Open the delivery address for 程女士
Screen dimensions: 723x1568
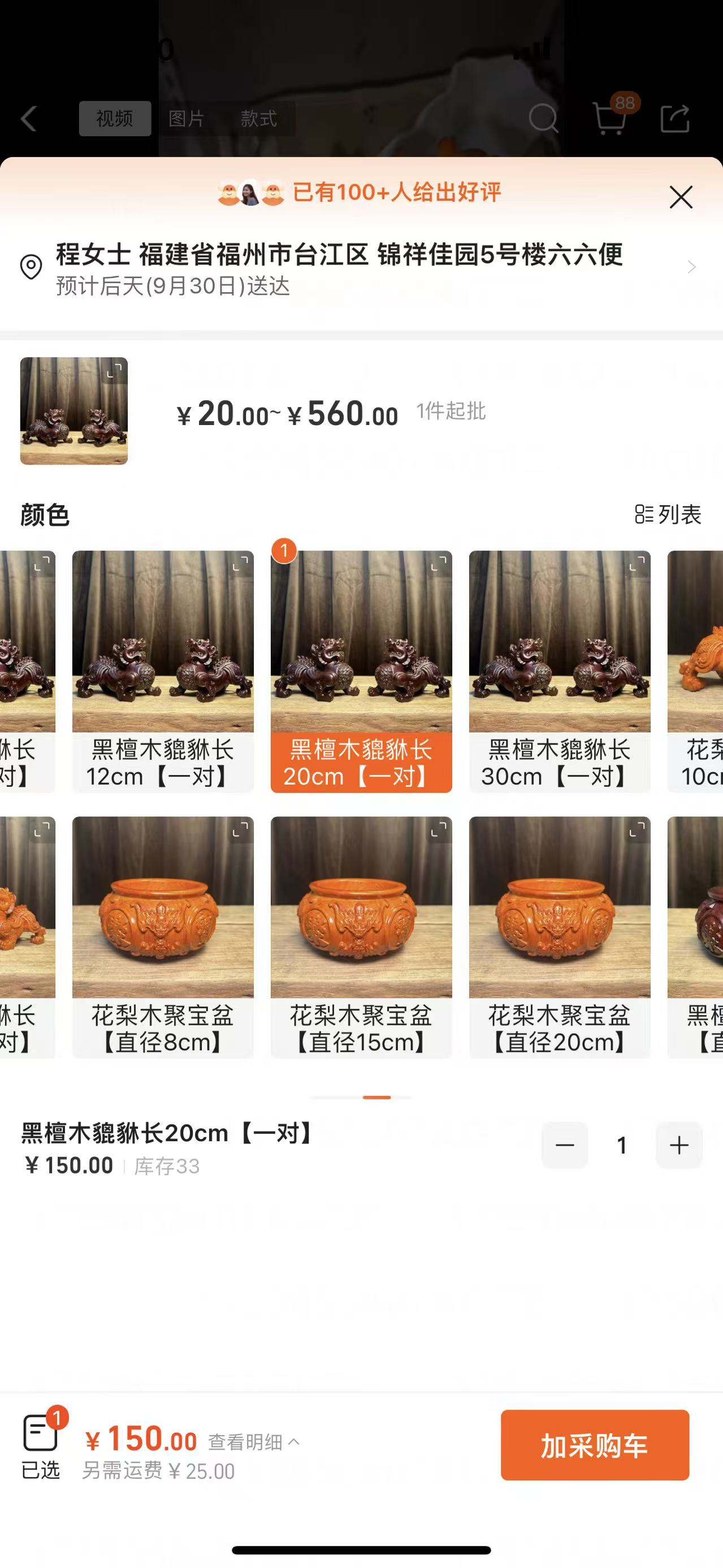[x=359, y=268]
